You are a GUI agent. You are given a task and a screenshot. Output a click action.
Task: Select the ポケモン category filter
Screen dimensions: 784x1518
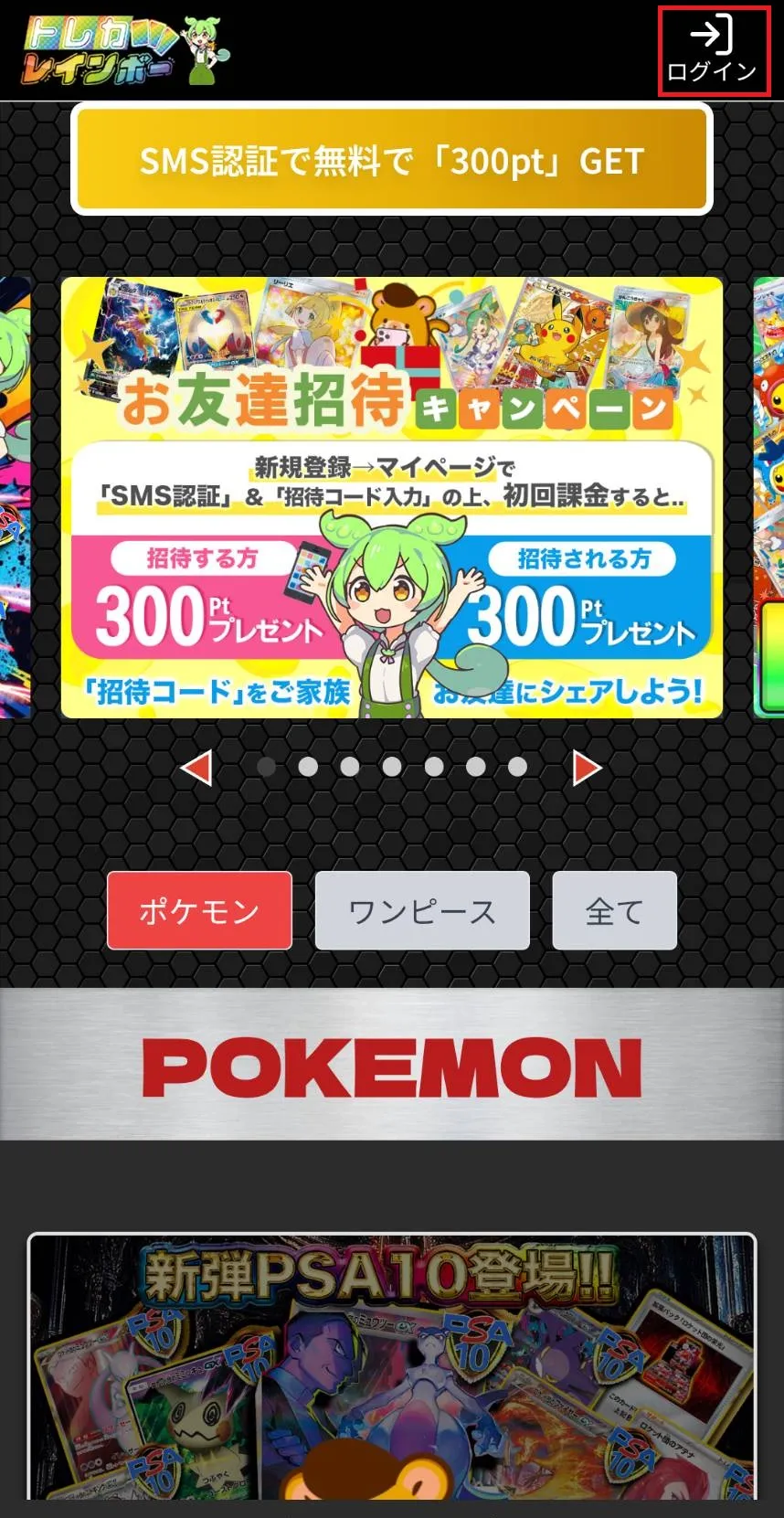[x=199, y=910]
